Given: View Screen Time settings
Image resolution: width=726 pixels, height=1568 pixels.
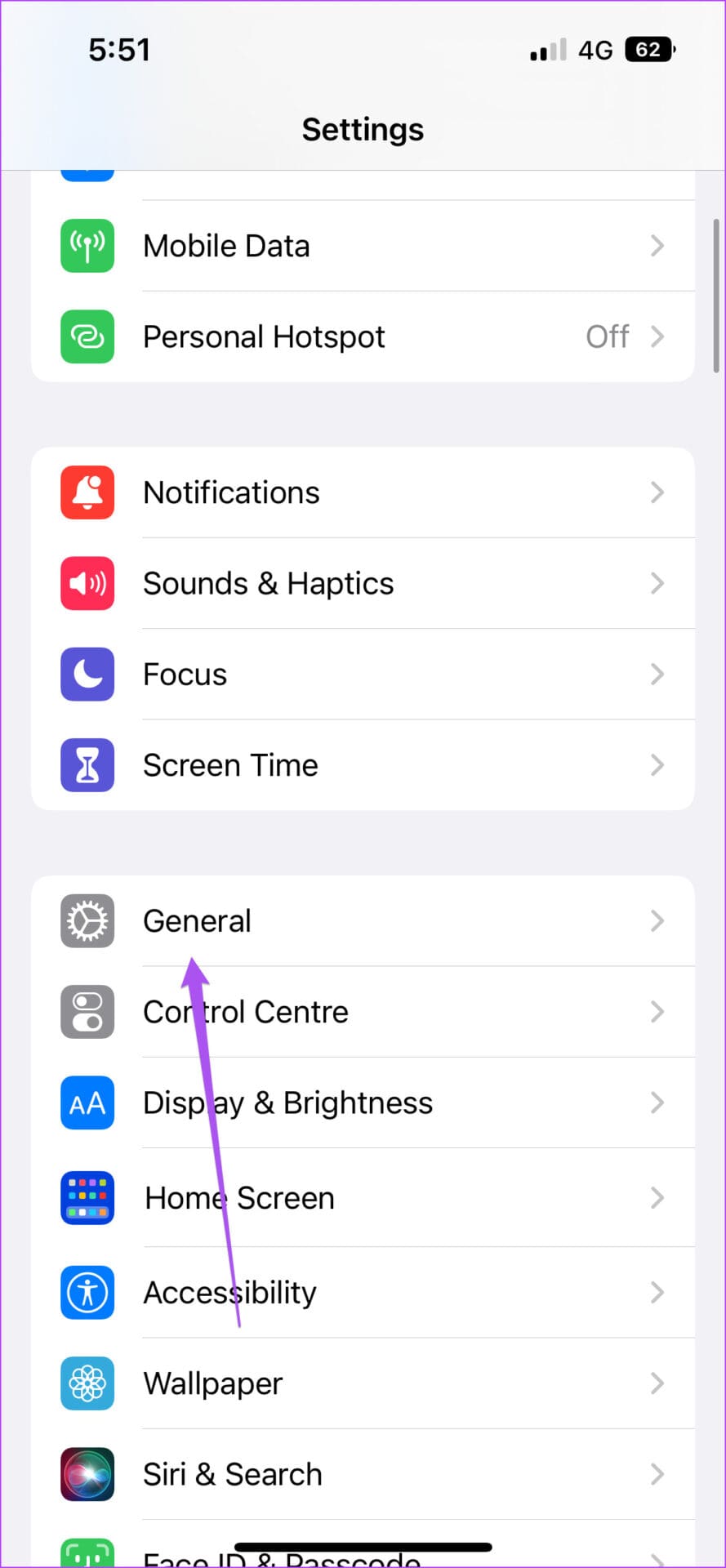Looking at the screenshot, I should (x=363, y=765).
